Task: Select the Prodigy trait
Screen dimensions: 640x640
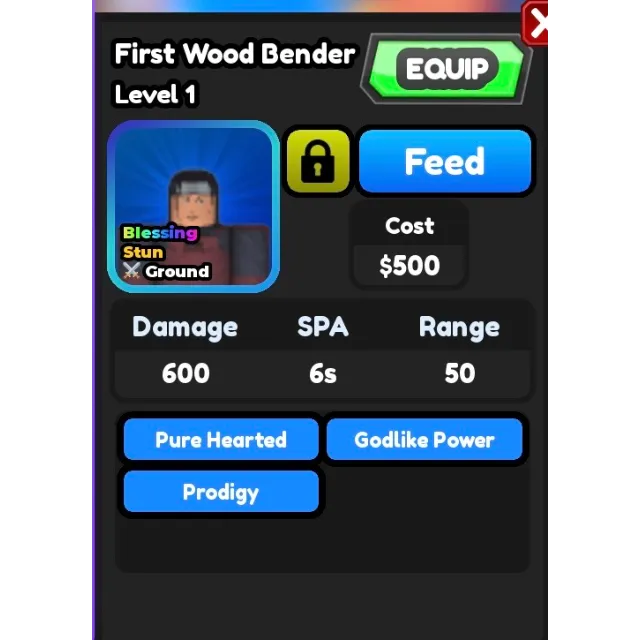Action: [221, 491]
